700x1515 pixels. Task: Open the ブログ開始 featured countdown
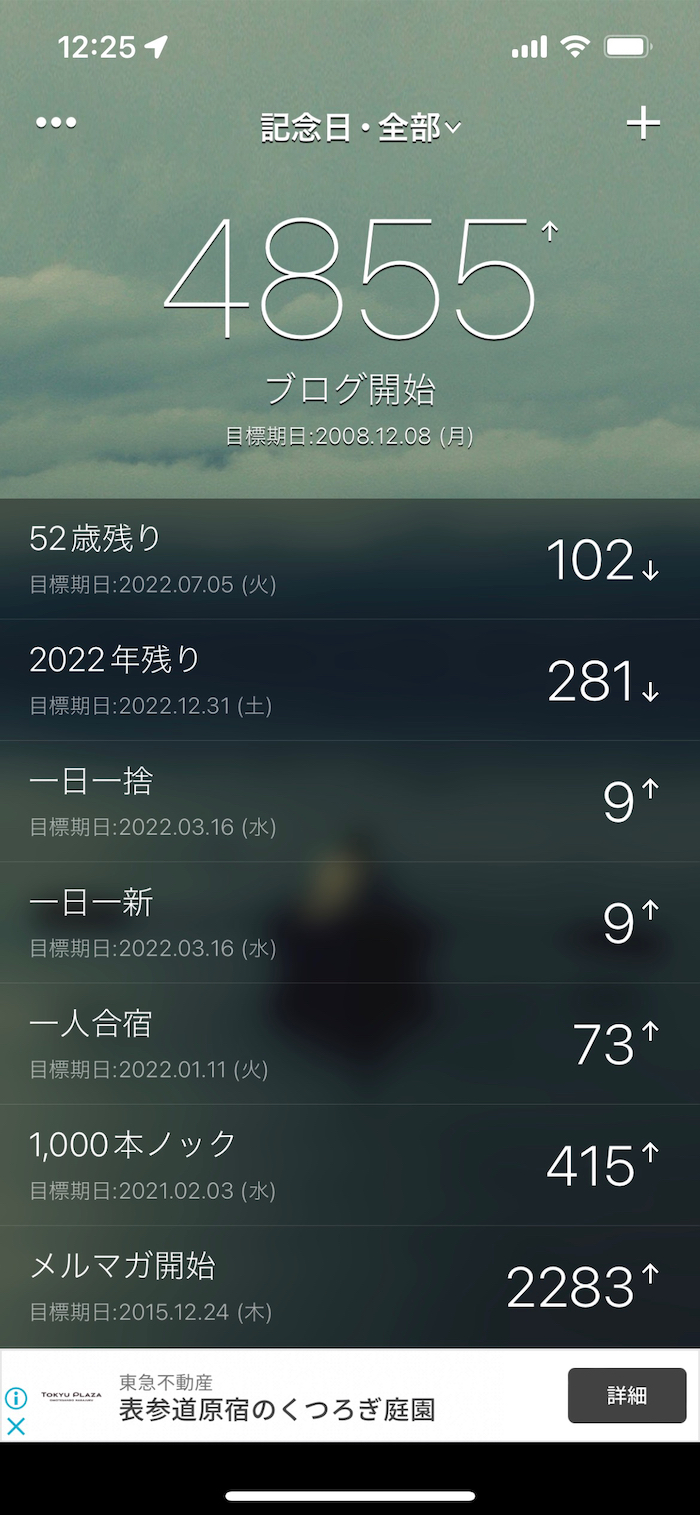coord(350,330)
